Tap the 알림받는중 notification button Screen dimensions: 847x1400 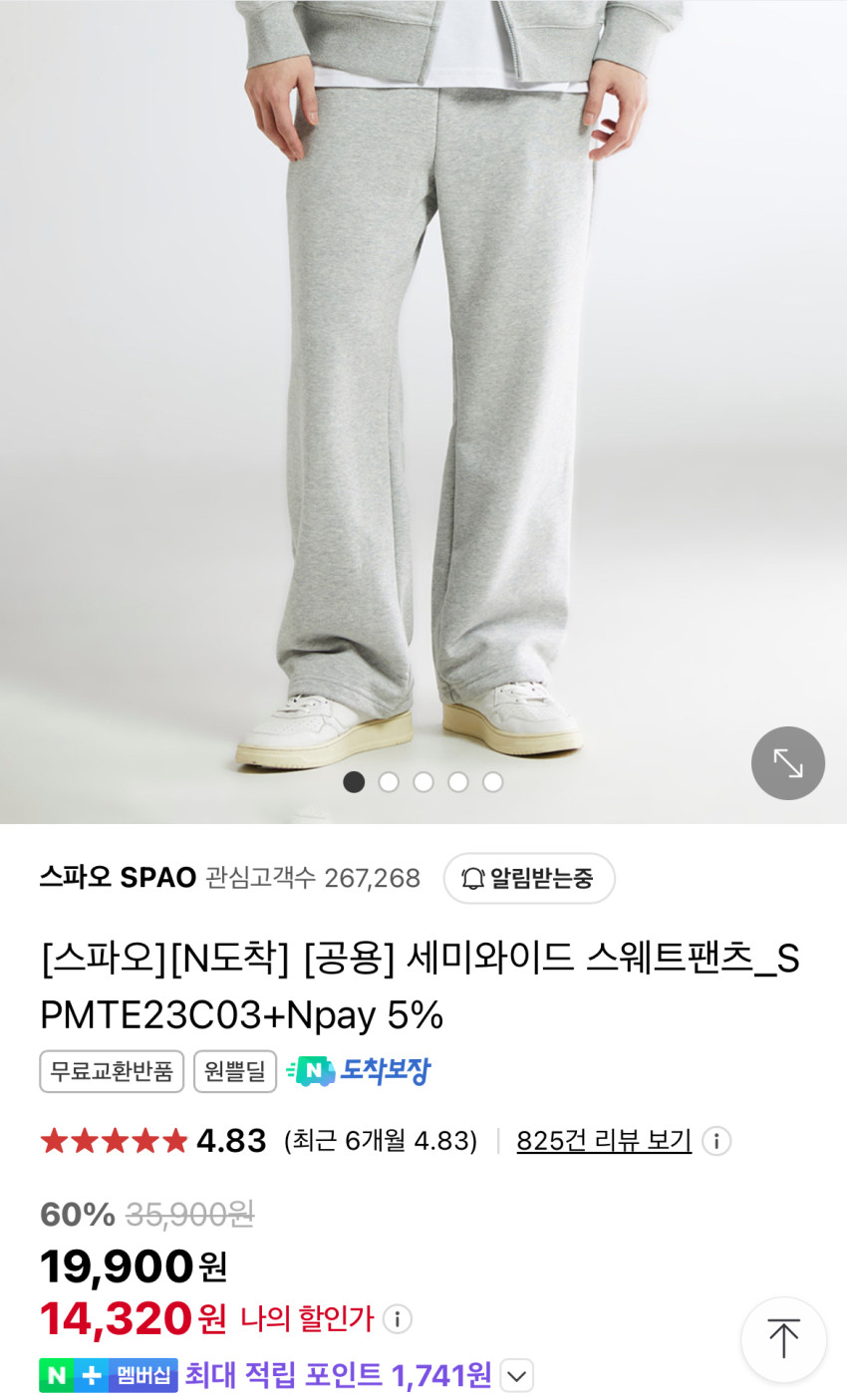529,878
